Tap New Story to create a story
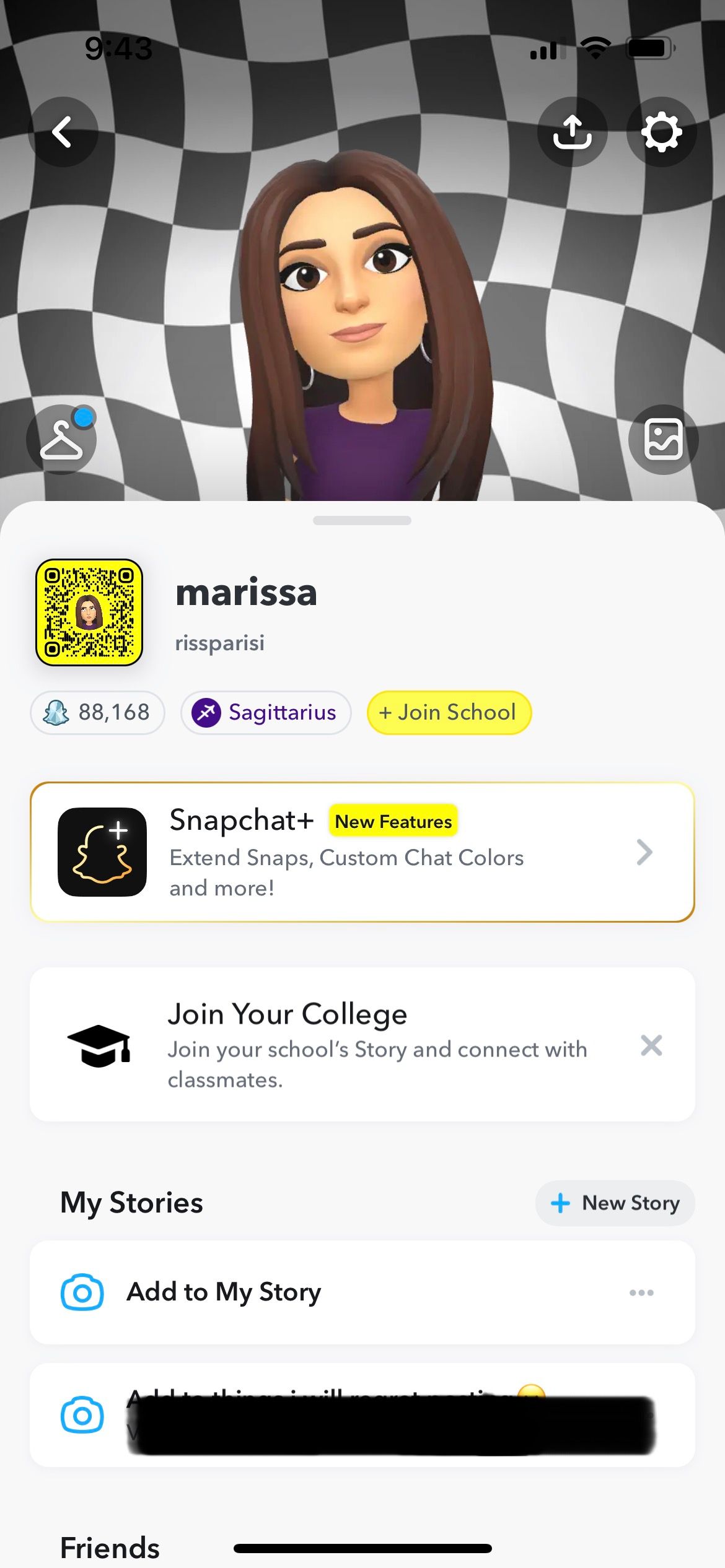The image size is (725, 1568). coord(614,1203)
